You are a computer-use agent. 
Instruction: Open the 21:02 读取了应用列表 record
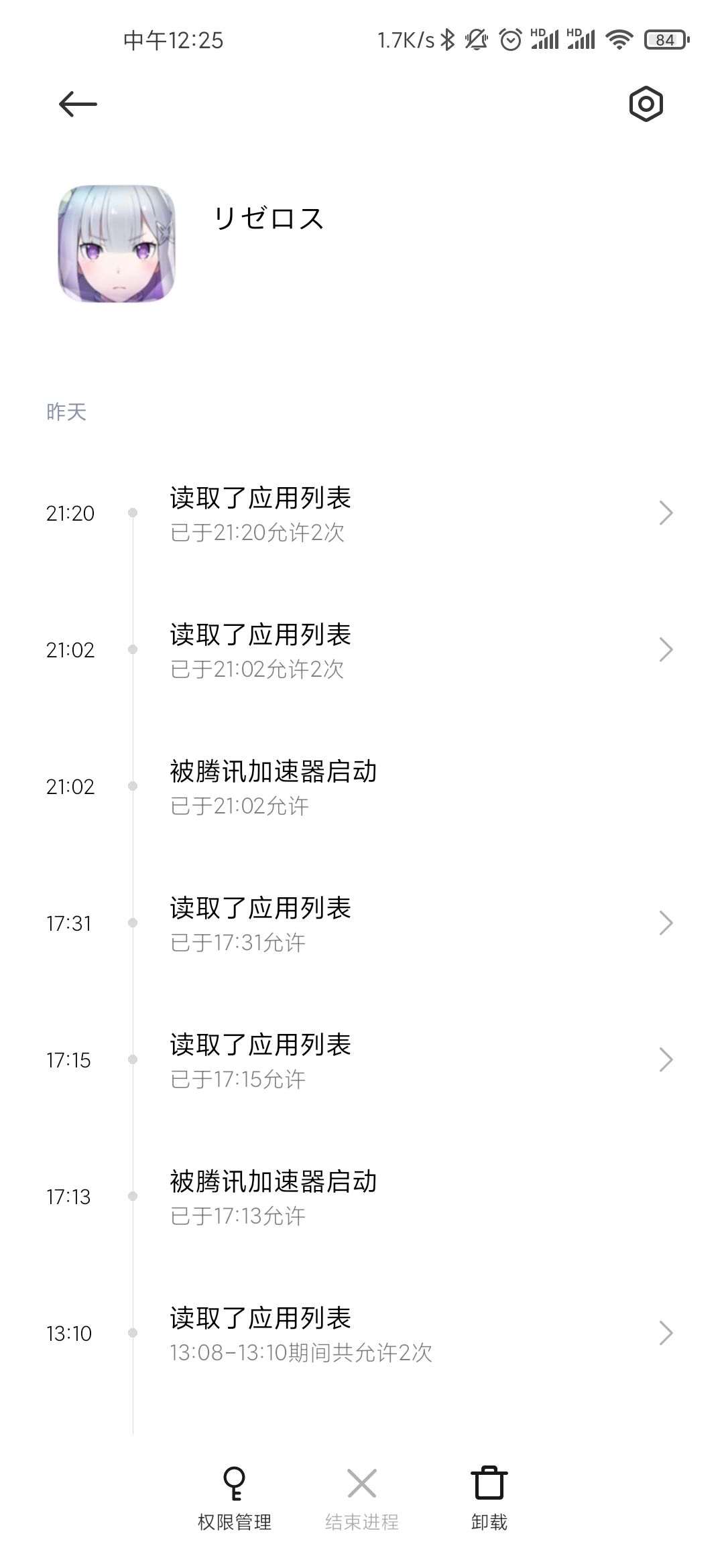[x=362, y=650]
